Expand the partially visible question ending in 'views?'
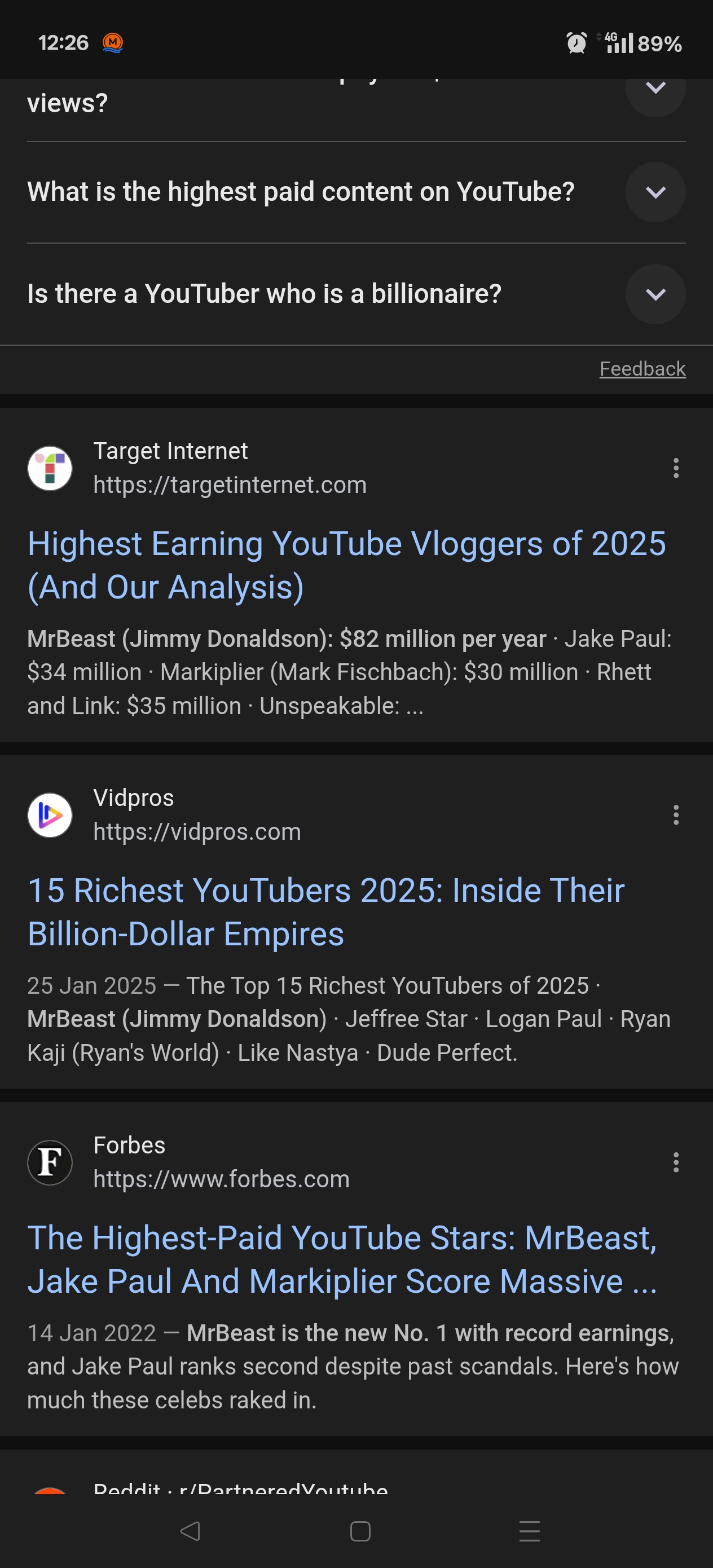 655,89
